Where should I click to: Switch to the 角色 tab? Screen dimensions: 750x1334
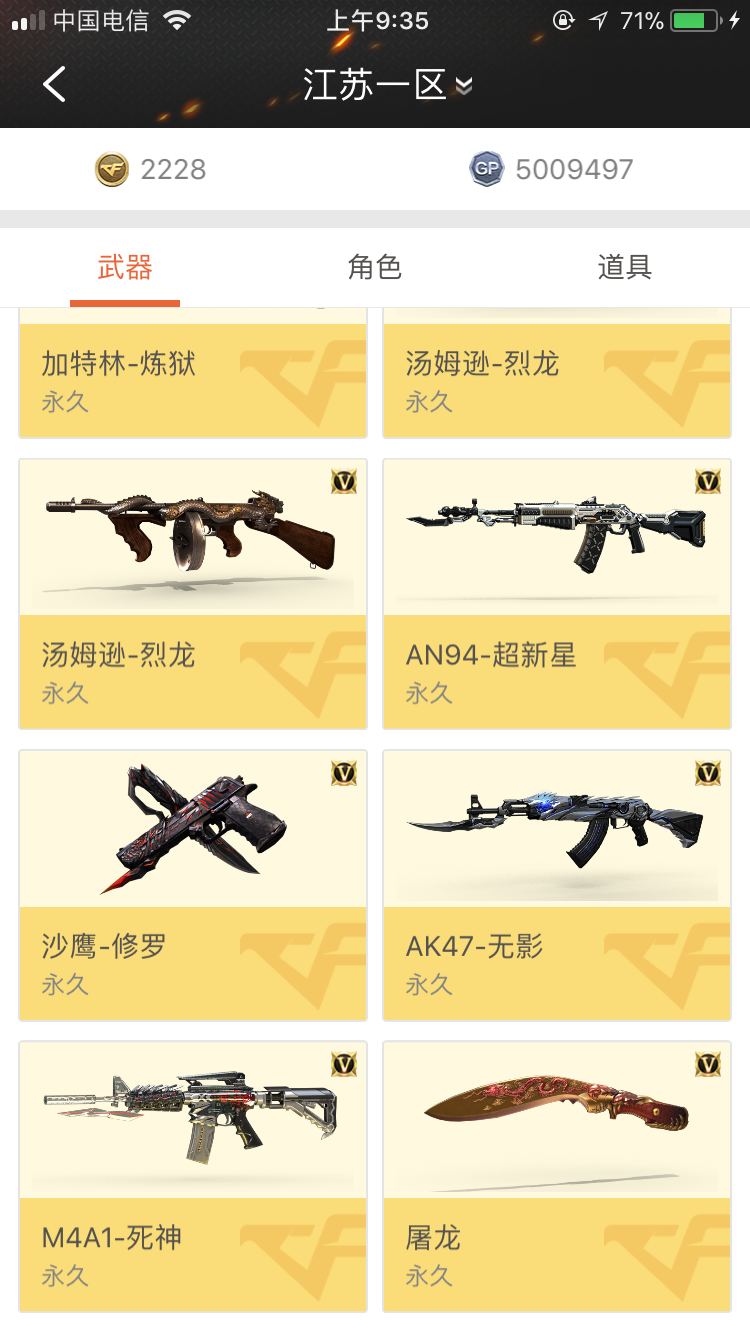coord(375,267)
